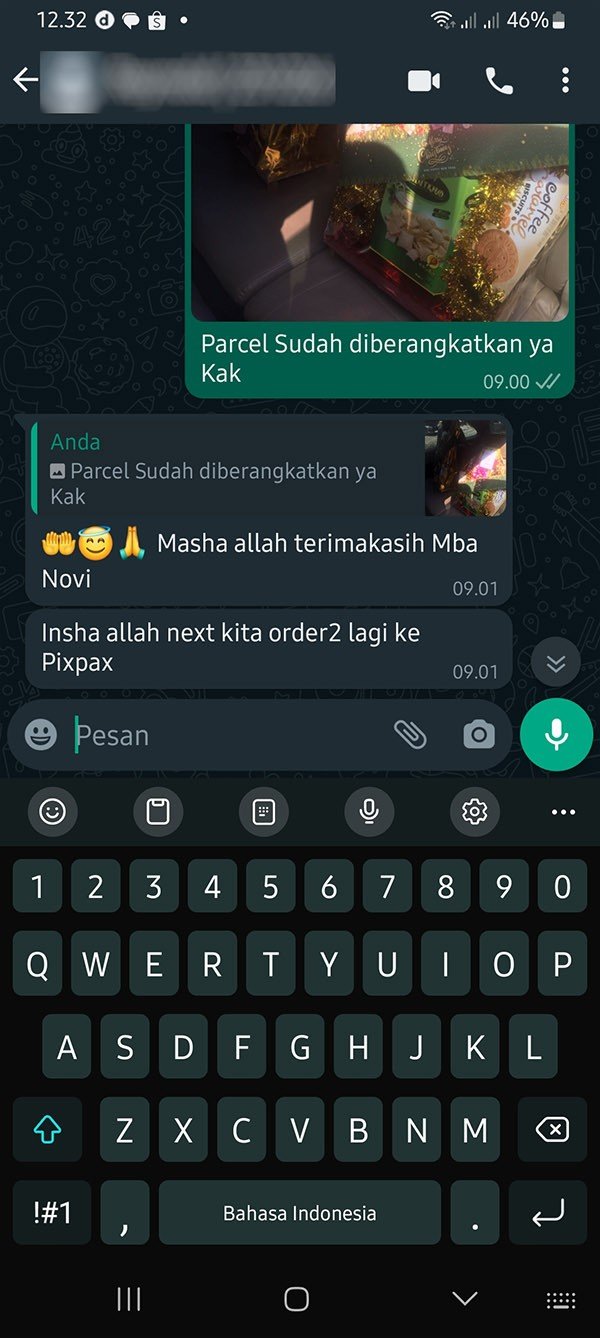The height and width of the screenshot is (1338, 600).
Task: Show more keyboard toolbar options
Action: pyautogui.click(x=564, y=812)
